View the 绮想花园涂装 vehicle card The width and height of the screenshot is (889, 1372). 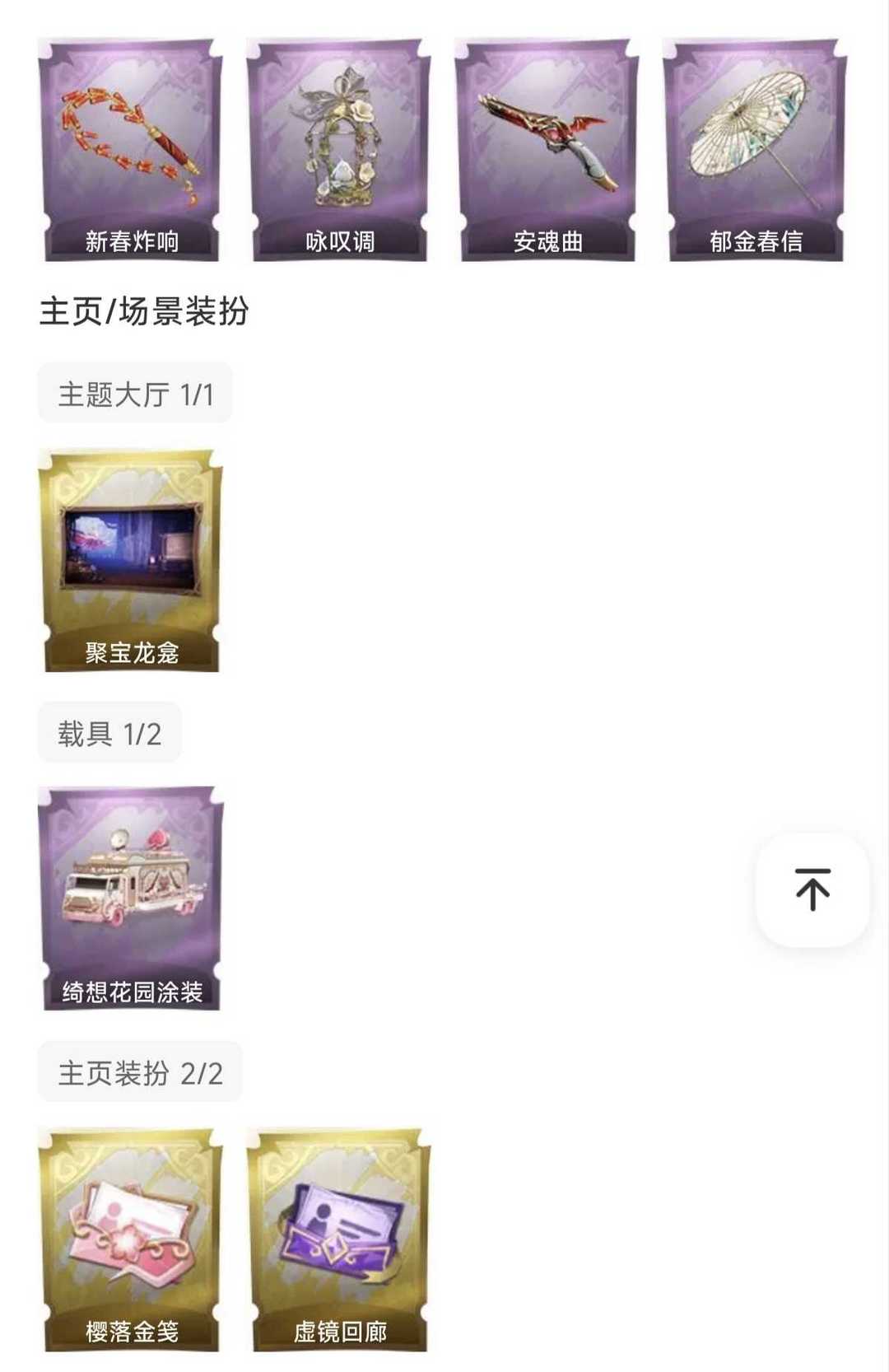tap(131, 898)
